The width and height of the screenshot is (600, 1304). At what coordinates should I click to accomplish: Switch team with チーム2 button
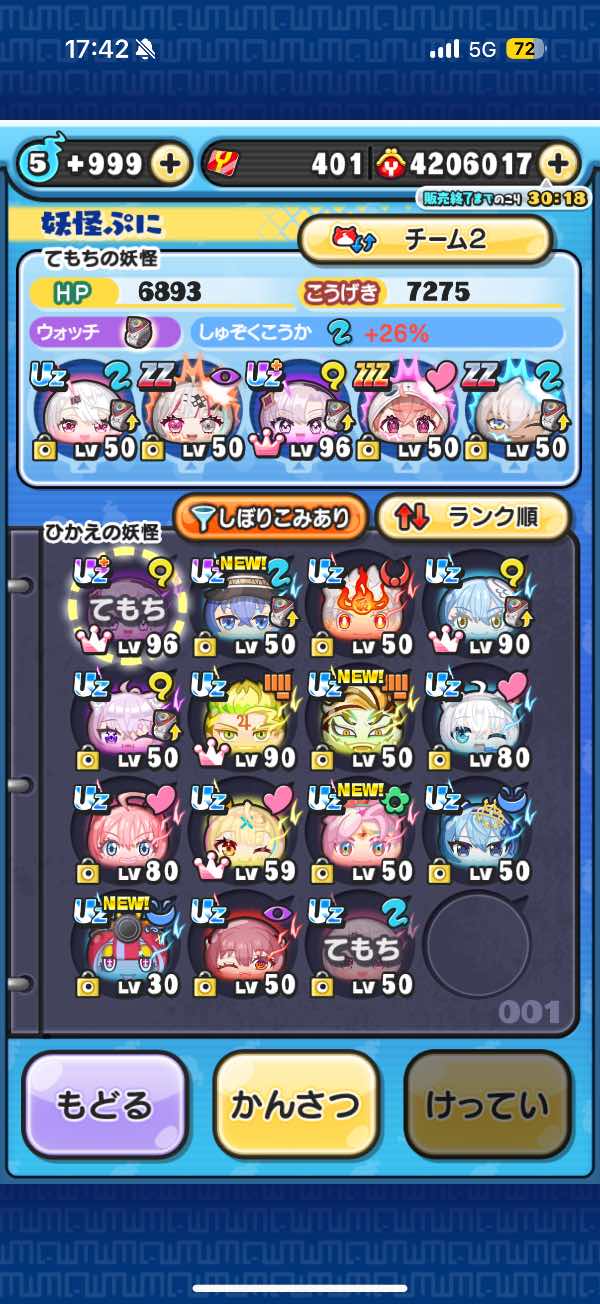pyautogui.click(x=425, y=239)
